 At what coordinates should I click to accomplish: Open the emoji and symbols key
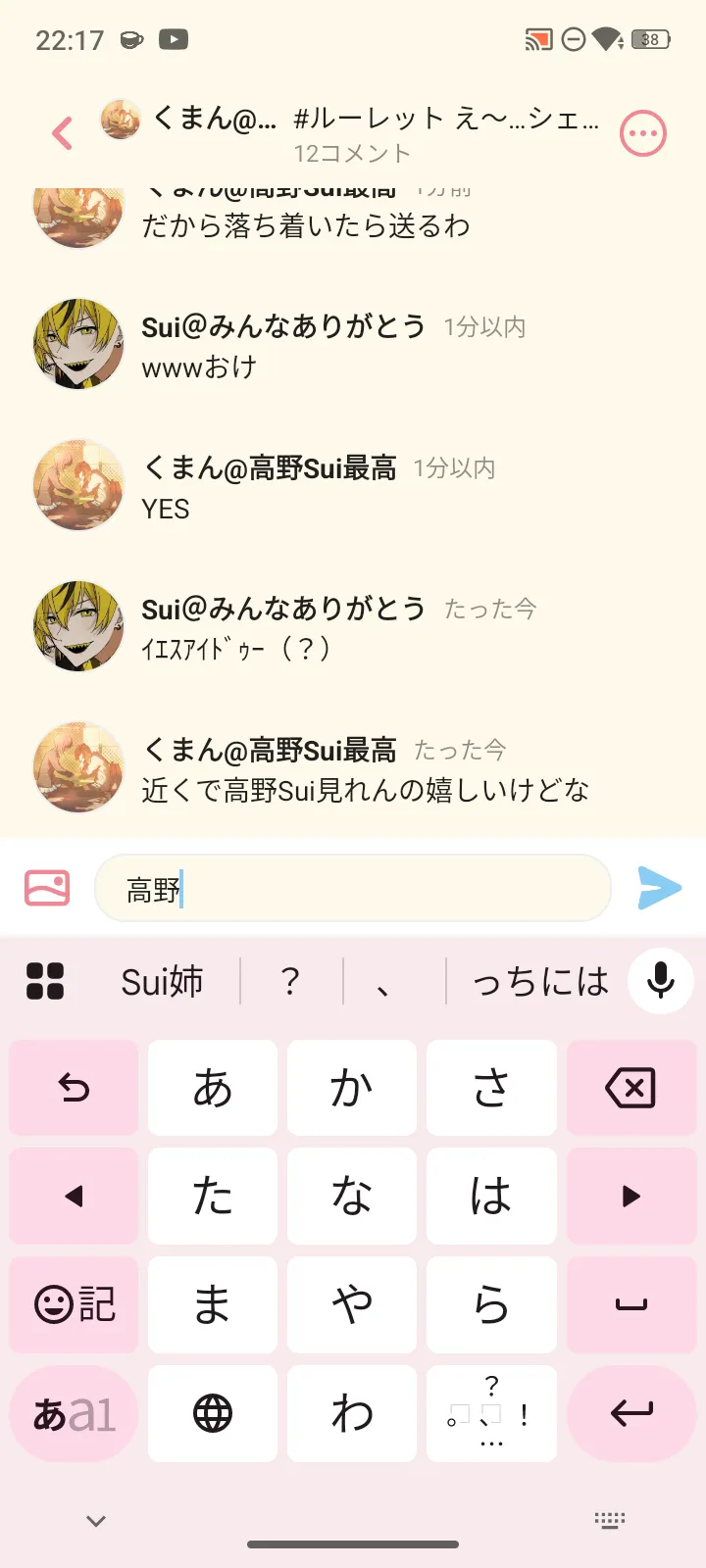(75, 1304)
